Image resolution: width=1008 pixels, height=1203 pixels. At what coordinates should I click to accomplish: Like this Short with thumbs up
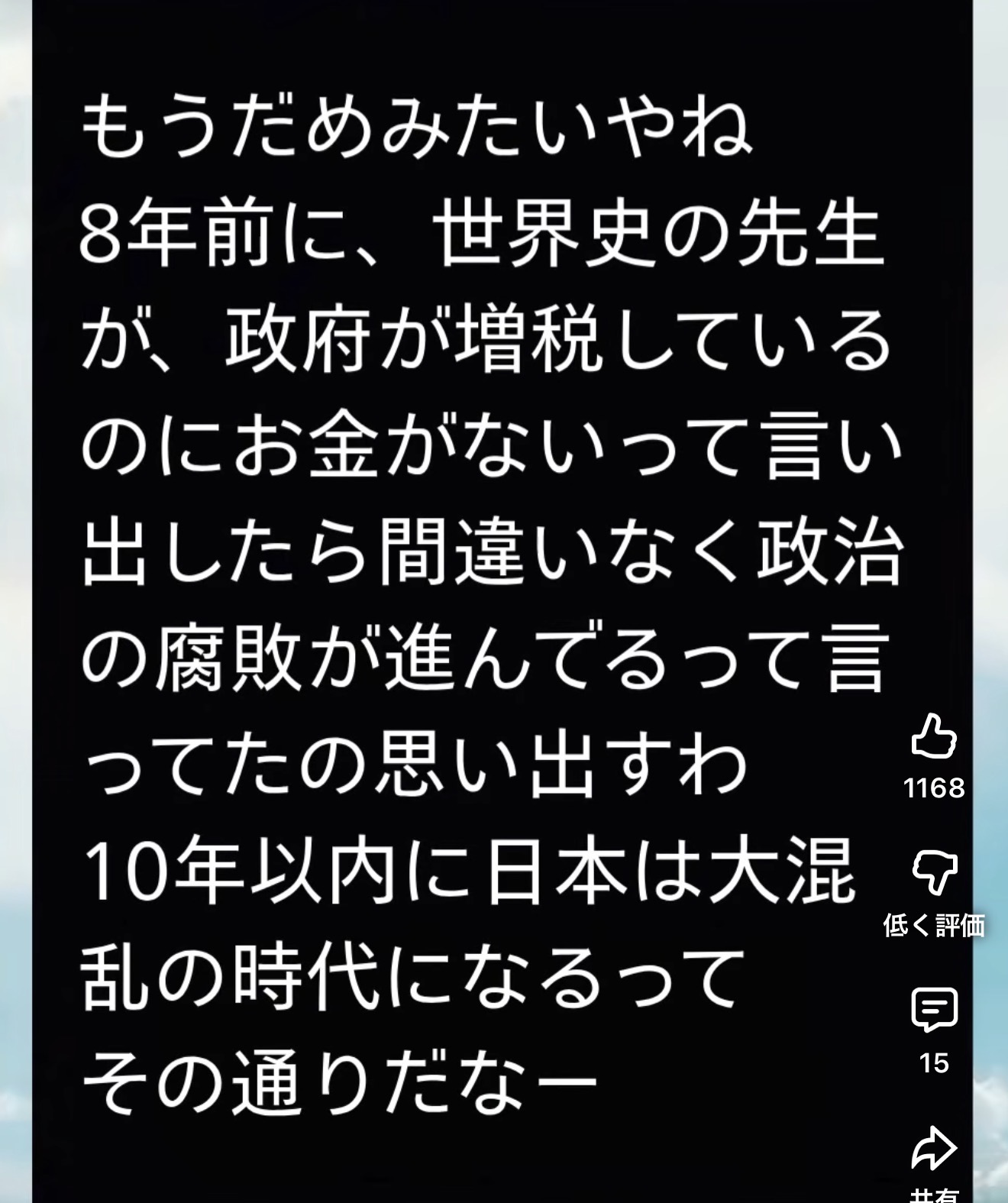[x=934, y=737]
